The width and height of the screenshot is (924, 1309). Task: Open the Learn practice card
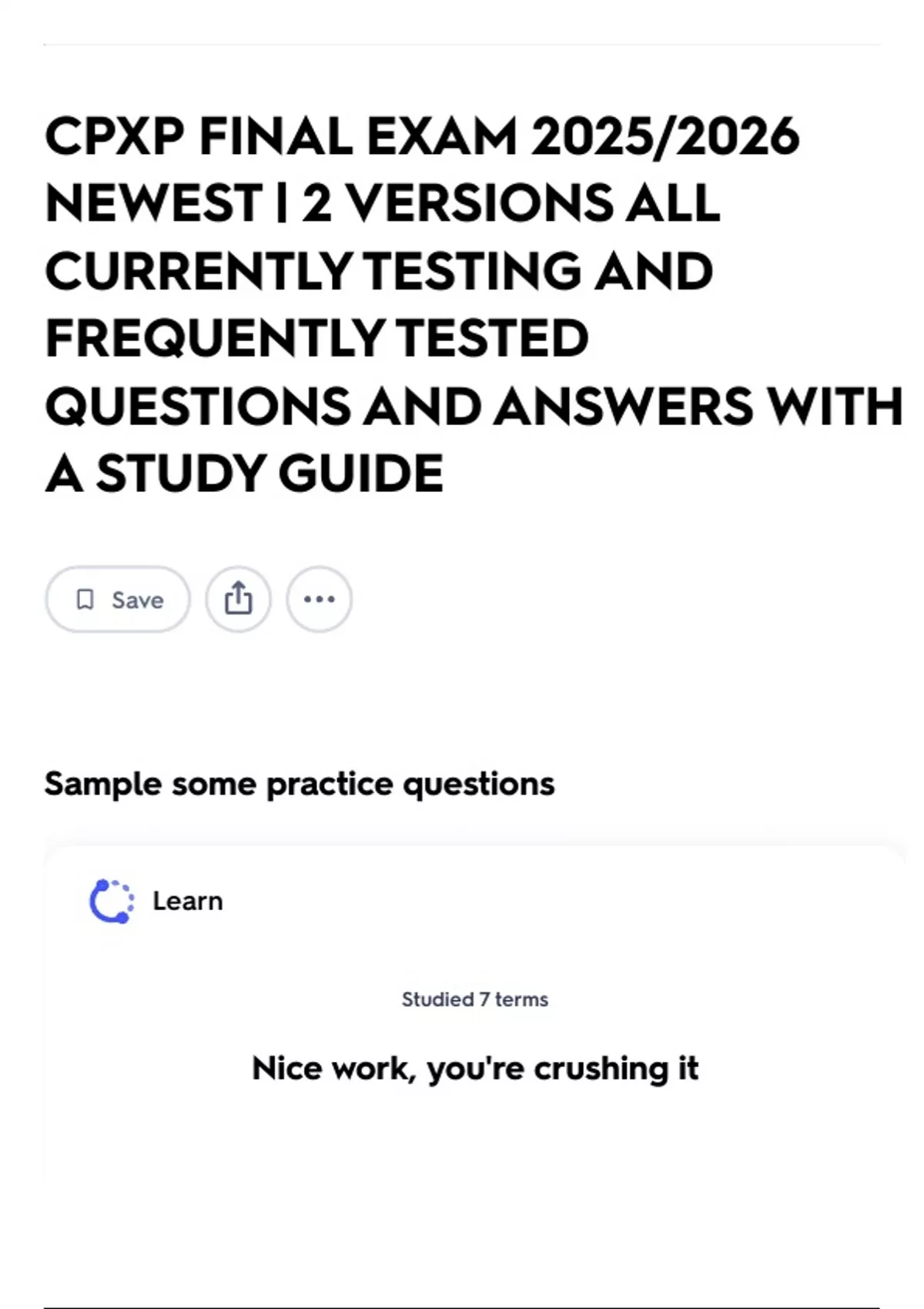click(x=157, y=901)
